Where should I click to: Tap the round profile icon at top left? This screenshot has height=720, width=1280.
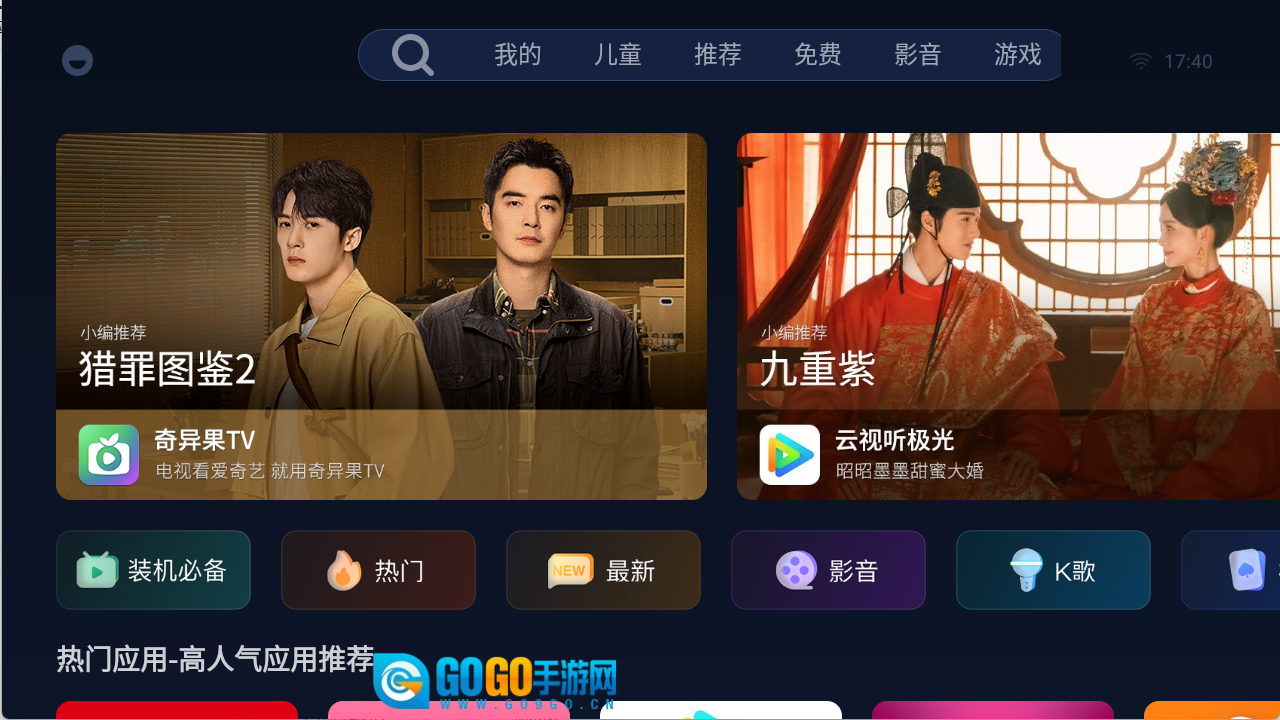coord(77,61)
